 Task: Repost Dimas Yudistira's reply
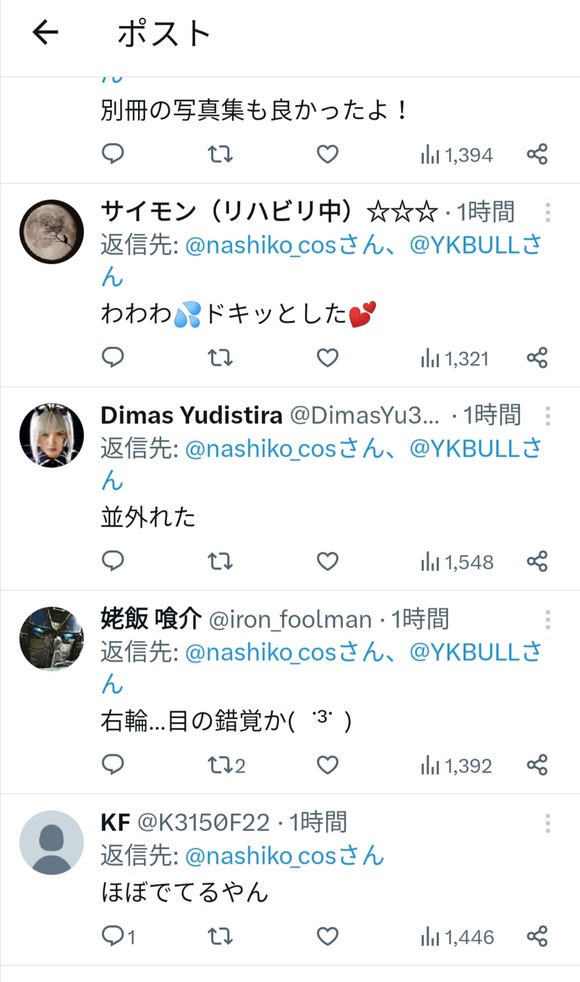tap(220, 561)
